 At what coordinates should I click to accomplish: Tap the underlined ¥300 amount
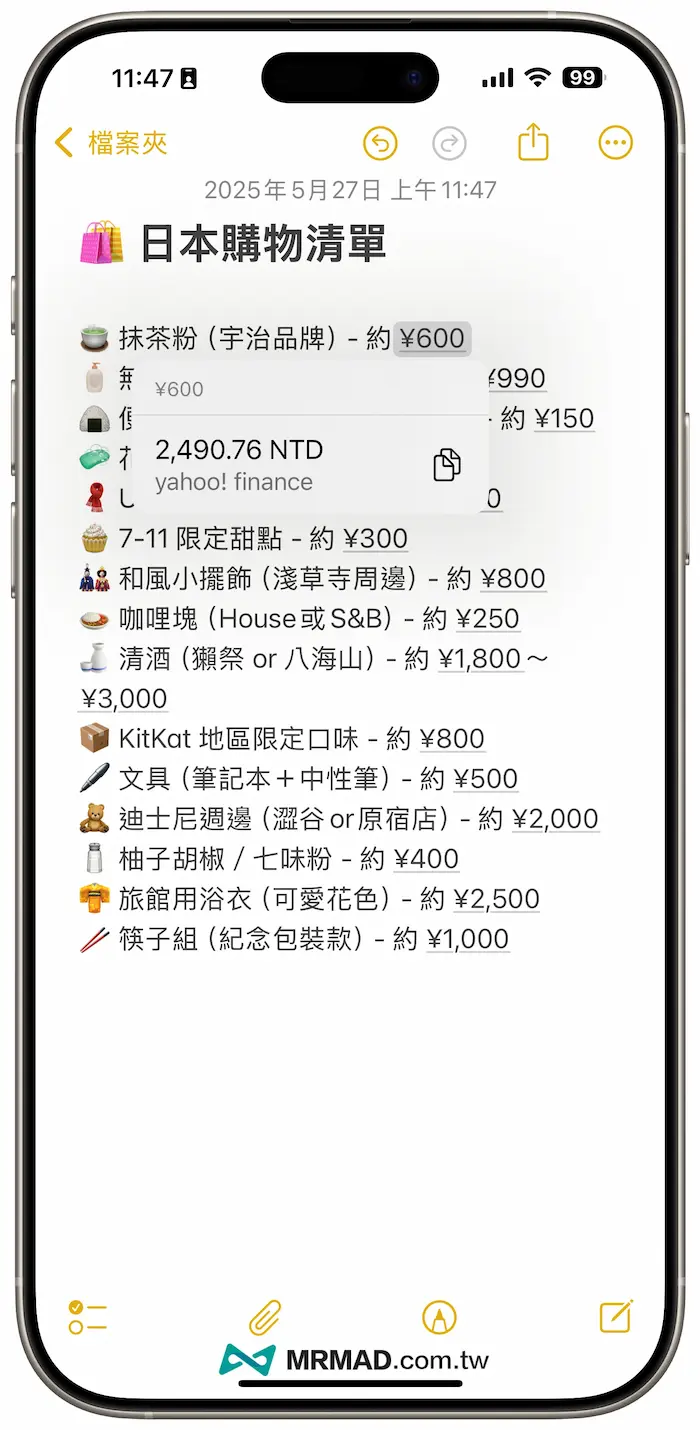(x=375, y=539)
